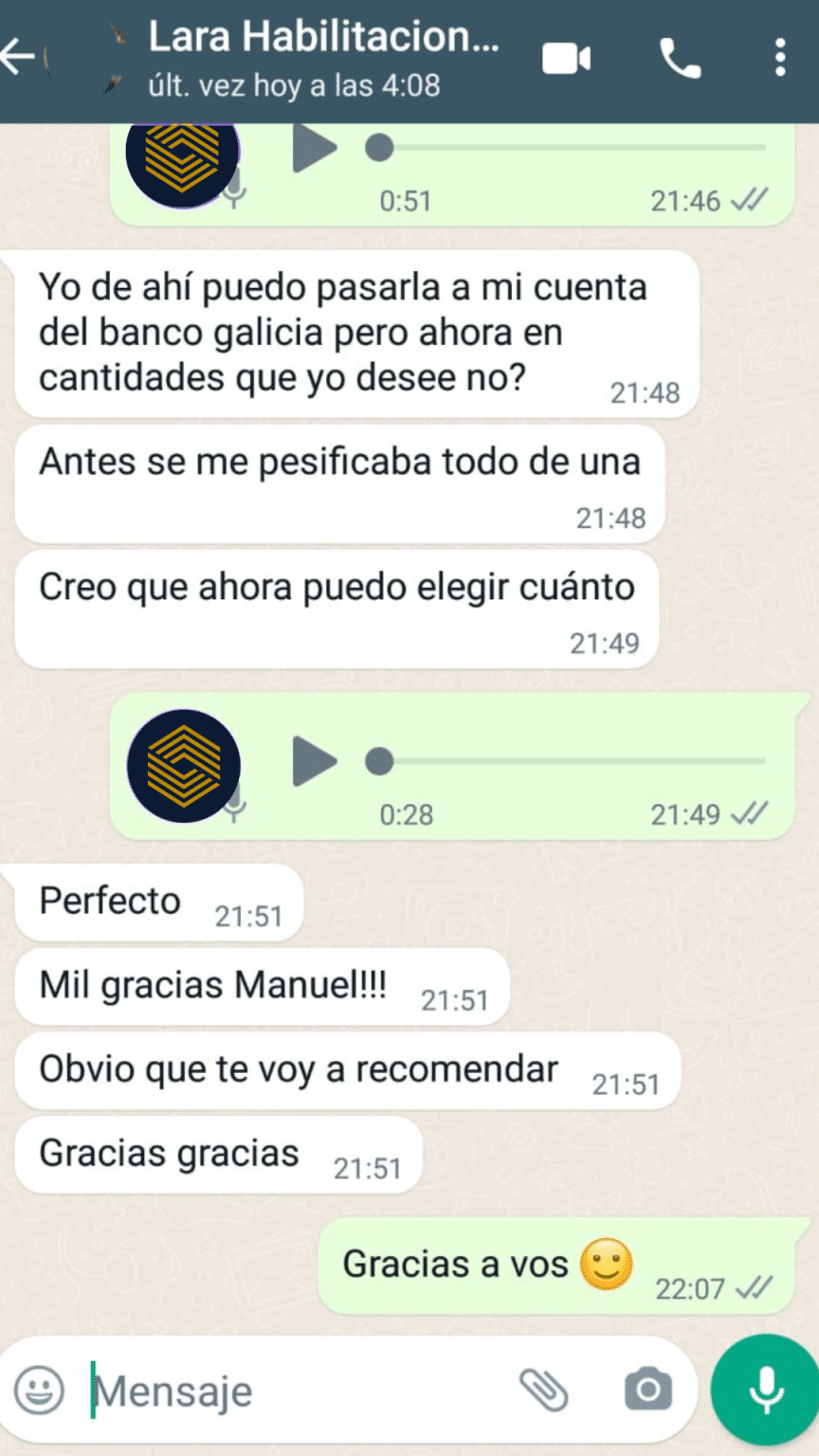Play the 0:51 voice message

(x=315, y=148)
